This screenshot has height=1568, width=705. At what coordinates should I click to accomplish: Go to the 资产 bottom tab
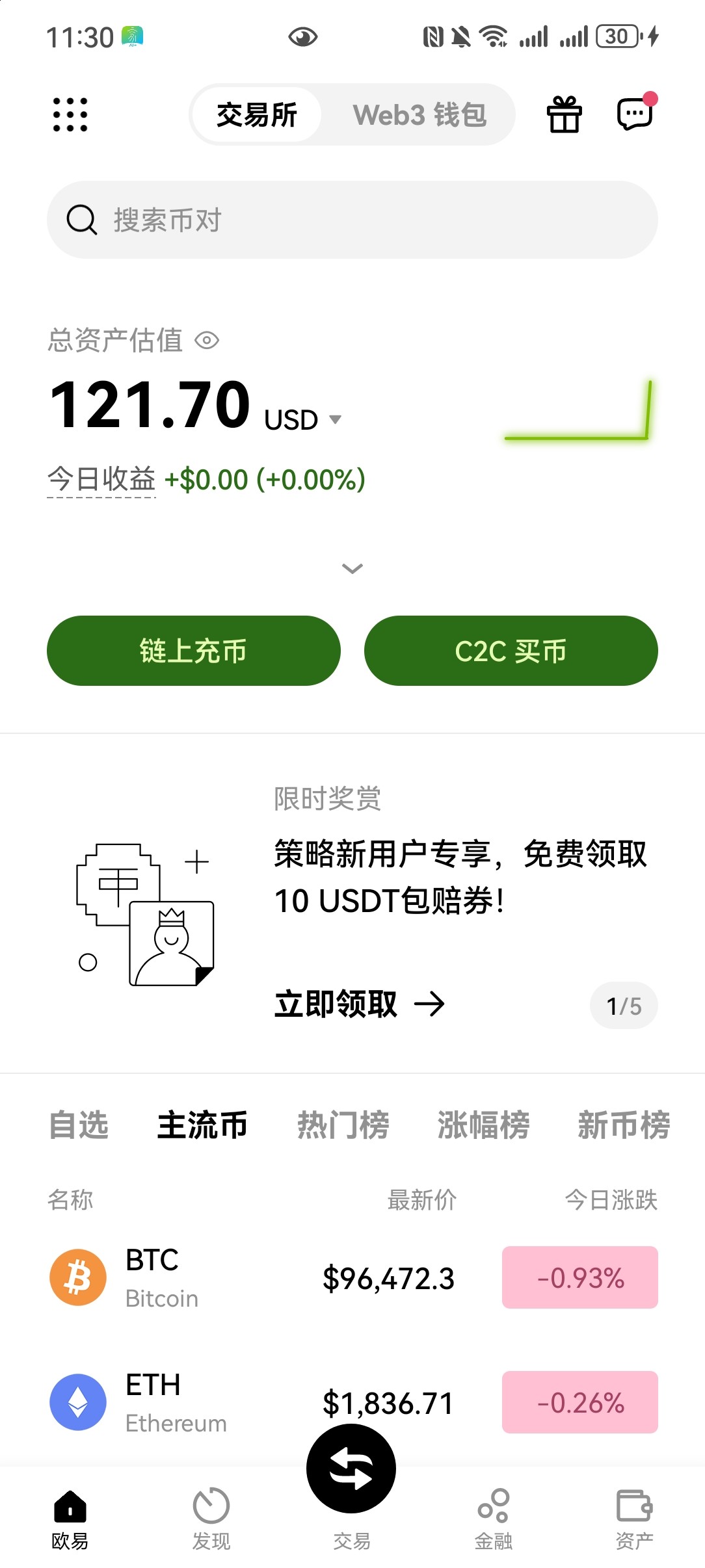point(635,1519)
